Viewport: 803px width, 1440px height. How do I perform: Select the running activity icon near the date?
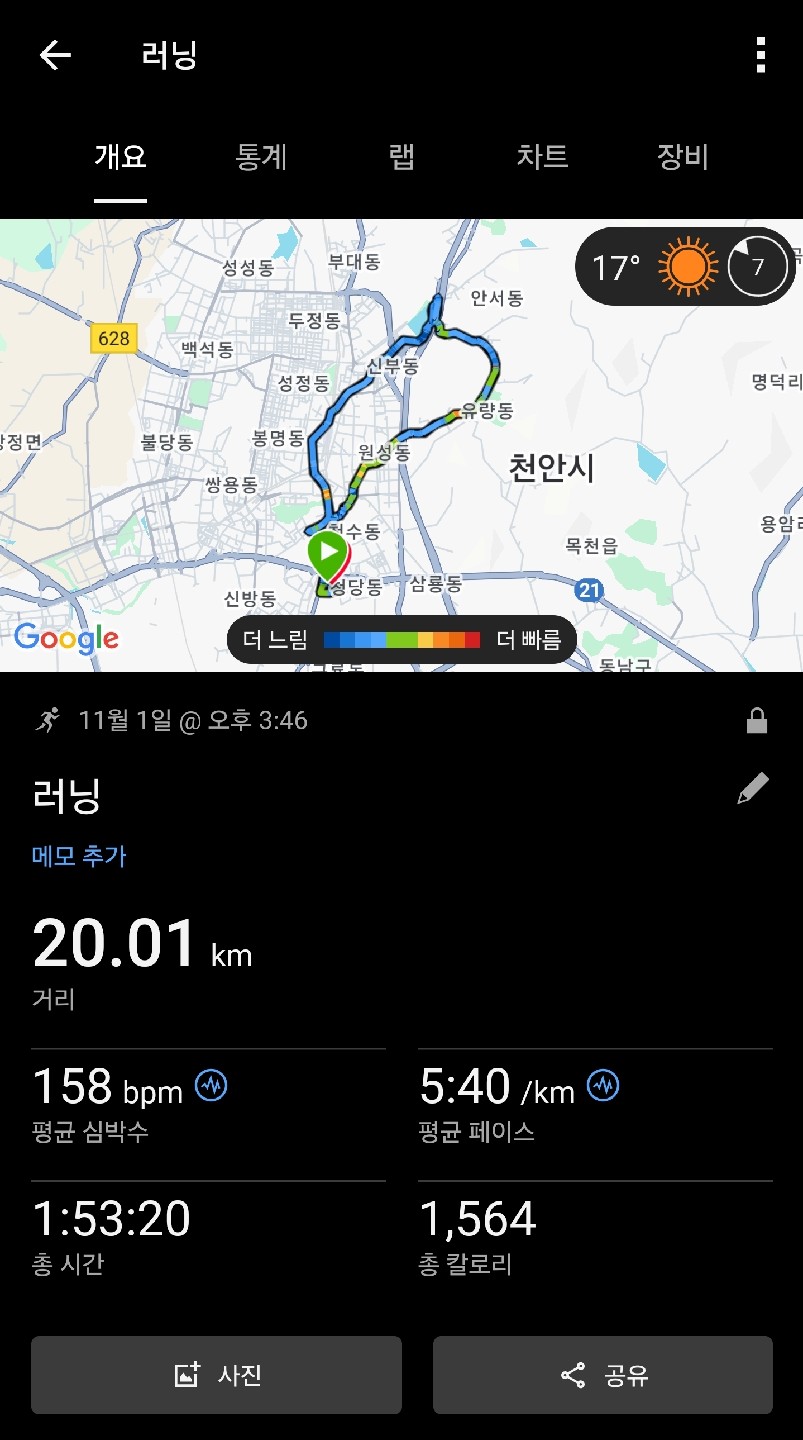(44, 719)
